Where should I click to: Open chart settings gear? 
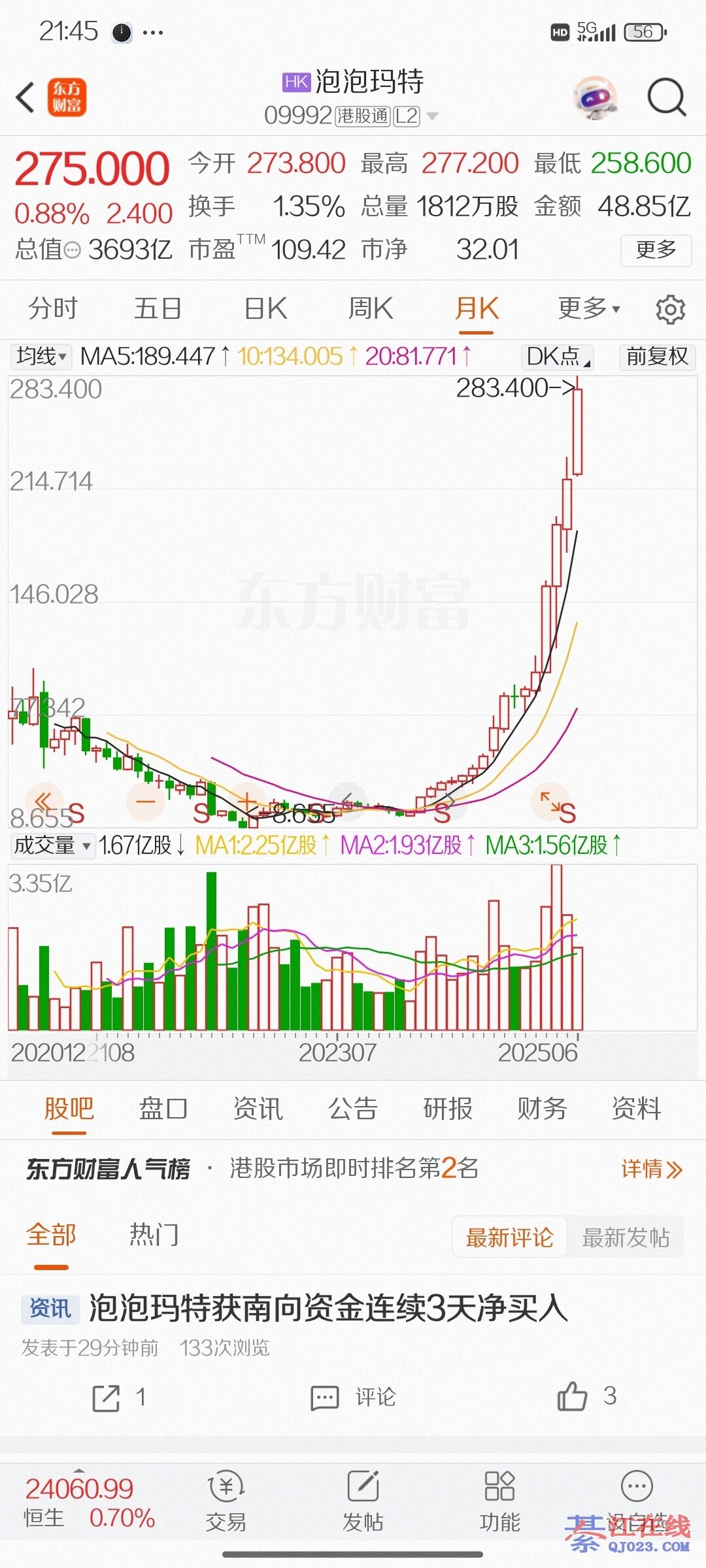coord(670,310)
